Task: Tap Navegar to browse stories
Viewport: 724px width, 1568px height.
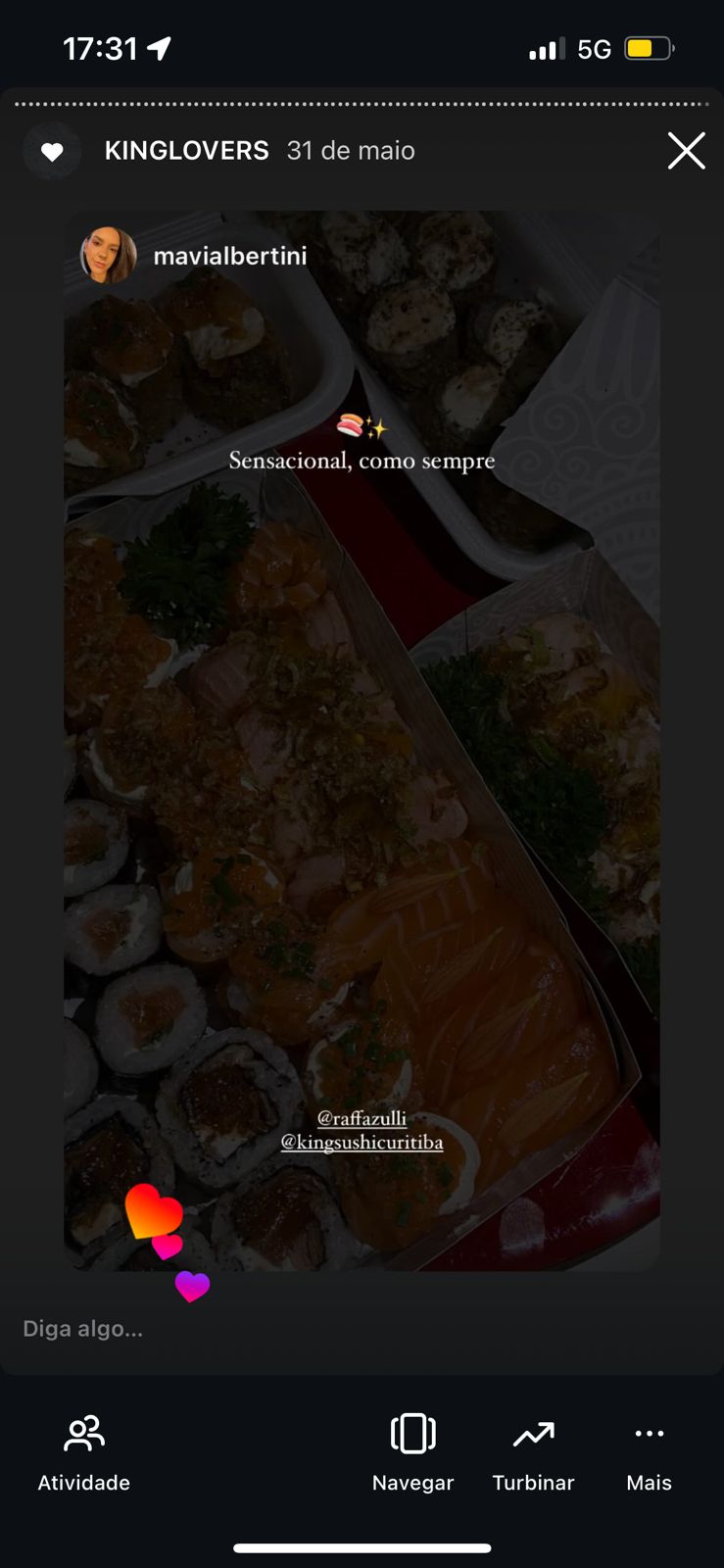Action: 412,1452
